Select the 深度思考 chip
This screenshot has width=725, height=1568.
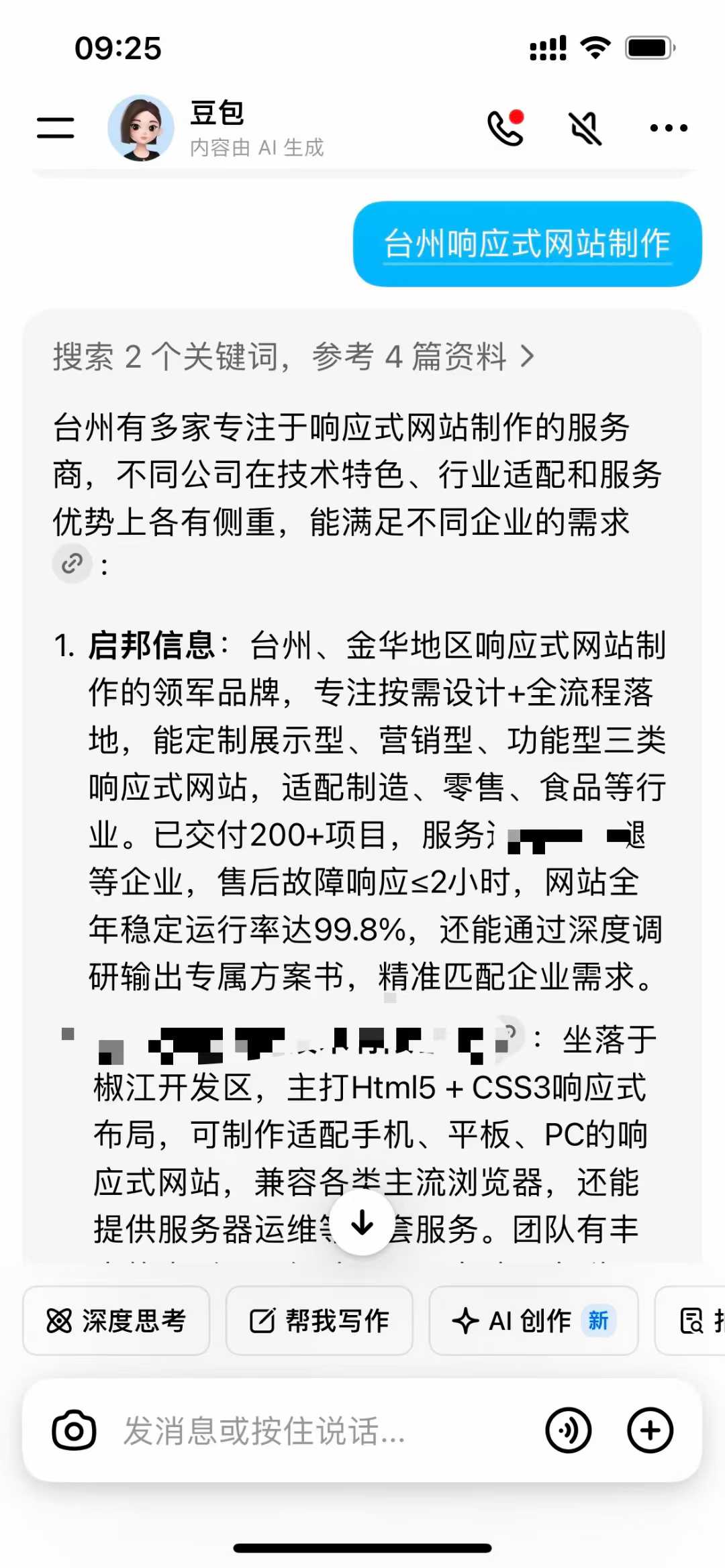coord(116,1320)
